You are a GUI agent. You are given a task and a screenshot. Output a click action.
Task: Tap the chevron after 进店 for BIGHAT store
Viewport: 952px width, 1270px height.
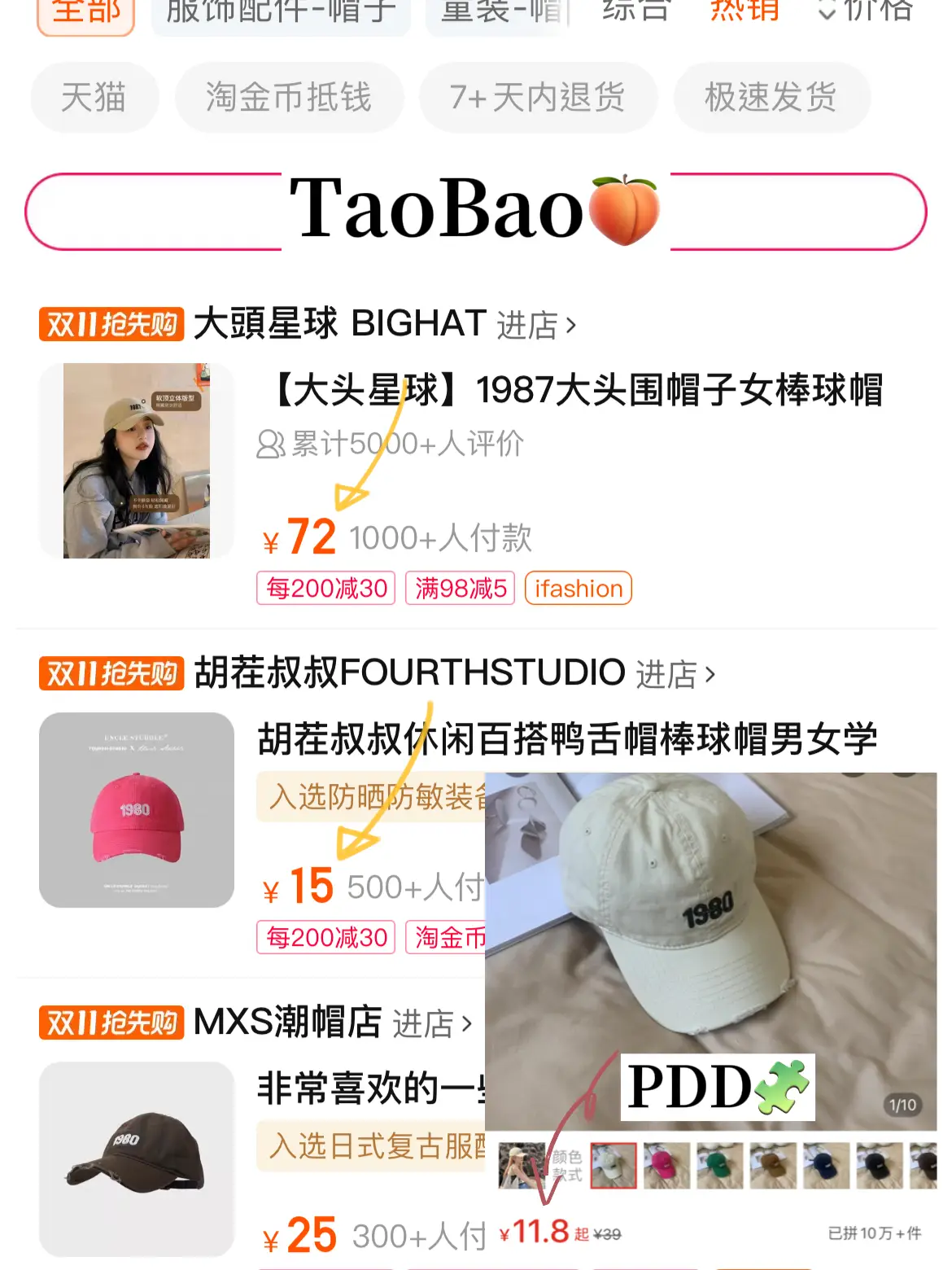[570, 323]
